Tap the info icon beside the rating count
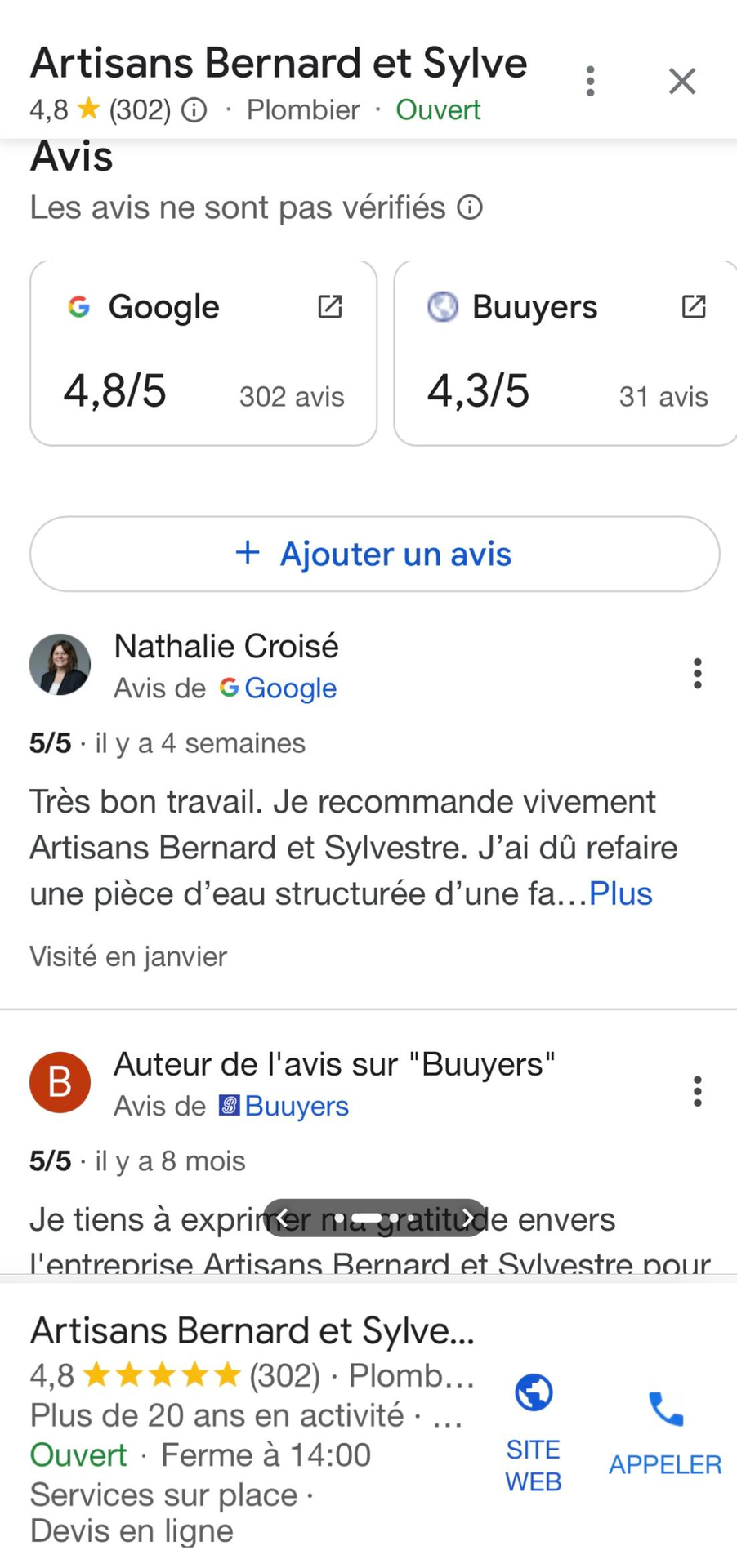This screenshot has width=737, height=1568. 194,109
